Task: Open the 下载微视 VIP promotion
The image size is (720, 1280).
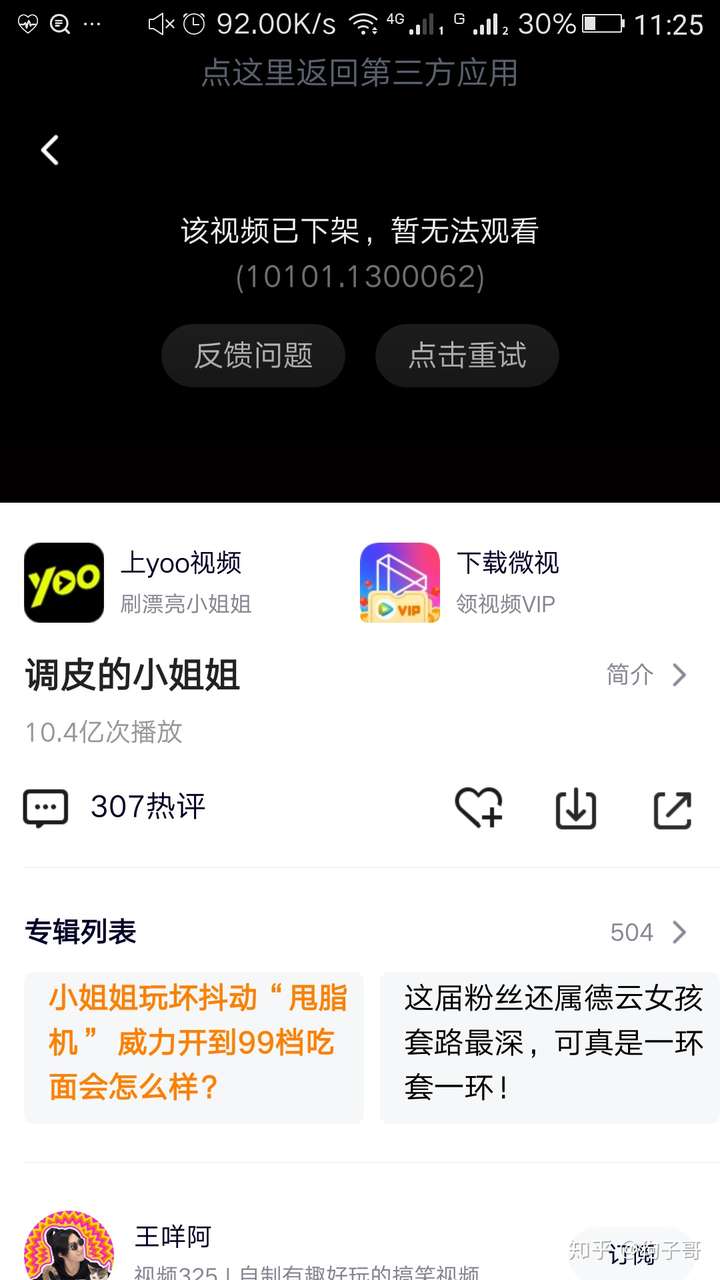Action: pyautogui.click(x=460, y=582)
